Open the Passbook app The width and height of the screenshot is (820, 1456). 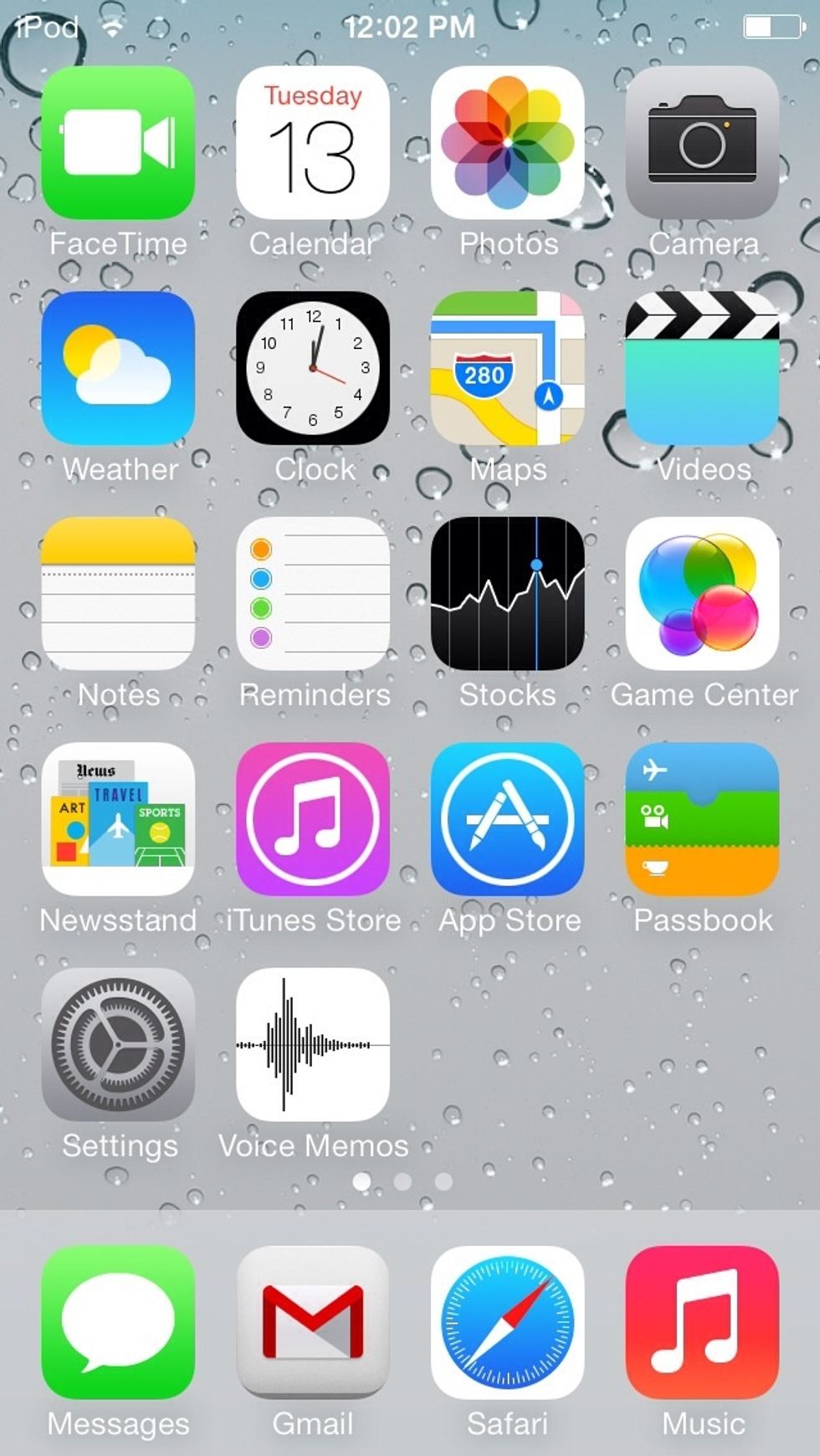click(702, 819)
